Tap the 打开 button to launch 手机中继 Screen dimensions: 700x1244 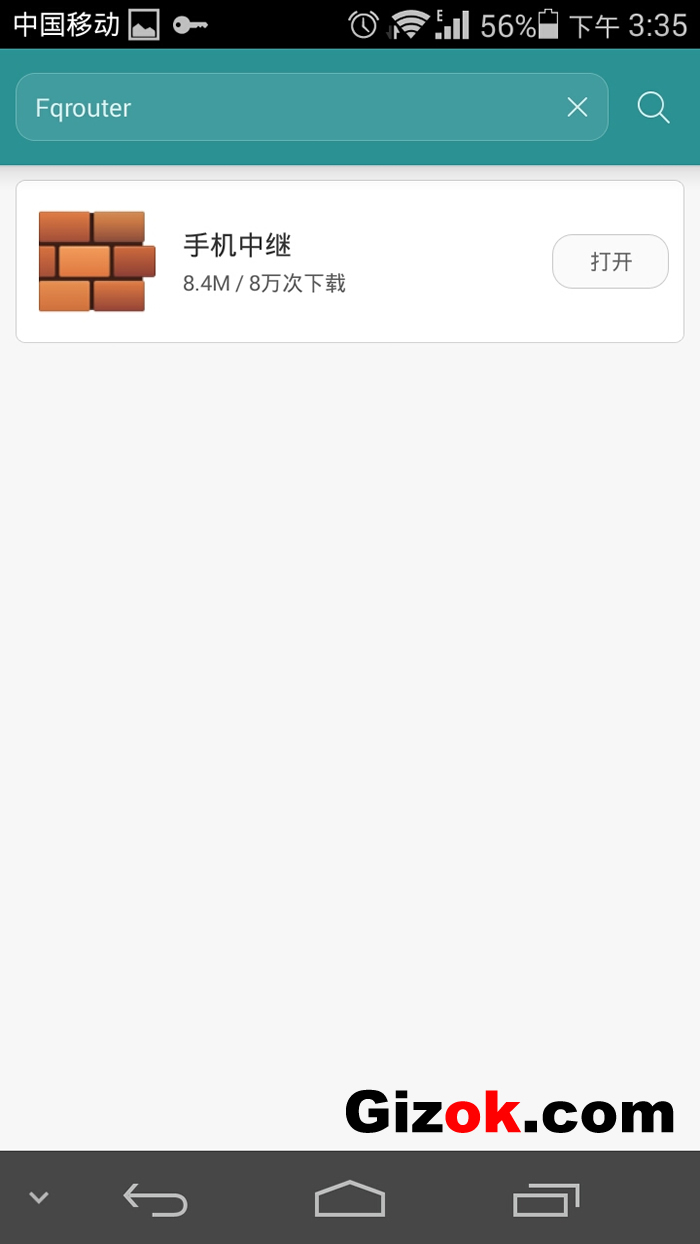point(610,261)
